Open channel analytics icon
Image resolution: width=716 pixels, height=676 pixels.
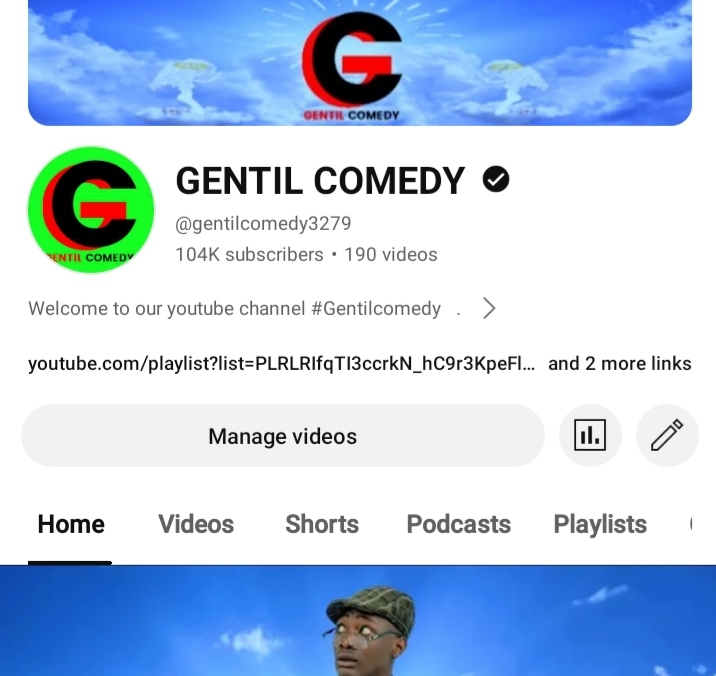tap(590, 435)
